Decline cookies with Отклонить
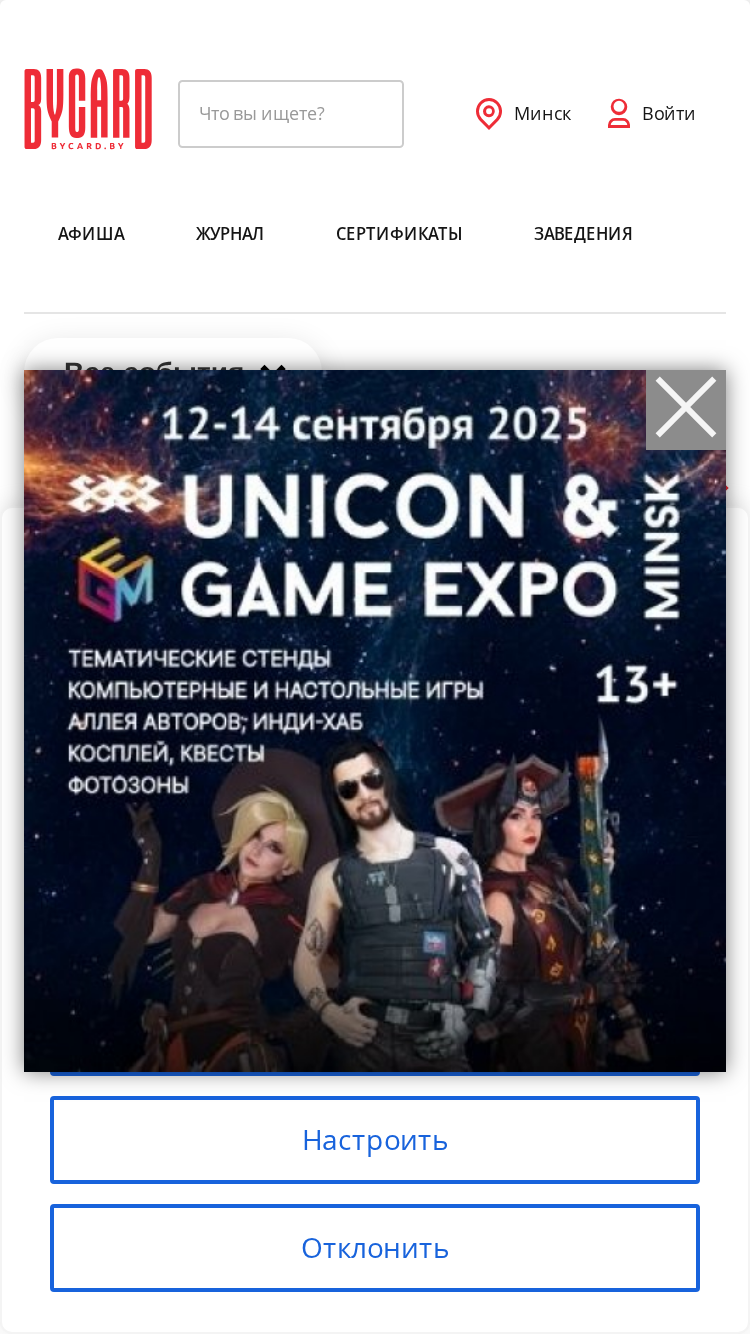The image size is (750, 1334). pyautogui.click(x=375, y=1248)
